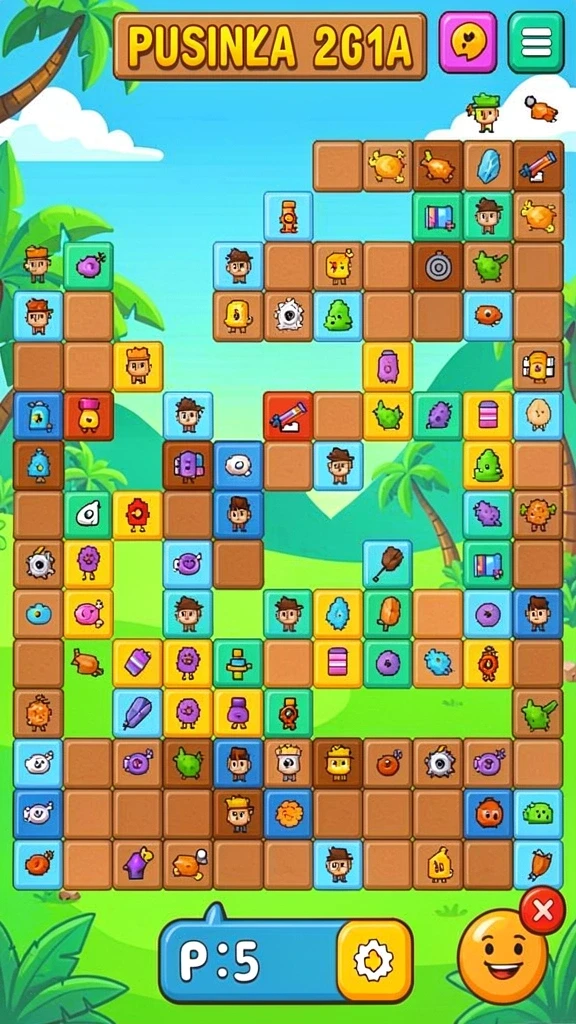Dismiss with the red X button
576x1024 pixels.
point(543,910)
